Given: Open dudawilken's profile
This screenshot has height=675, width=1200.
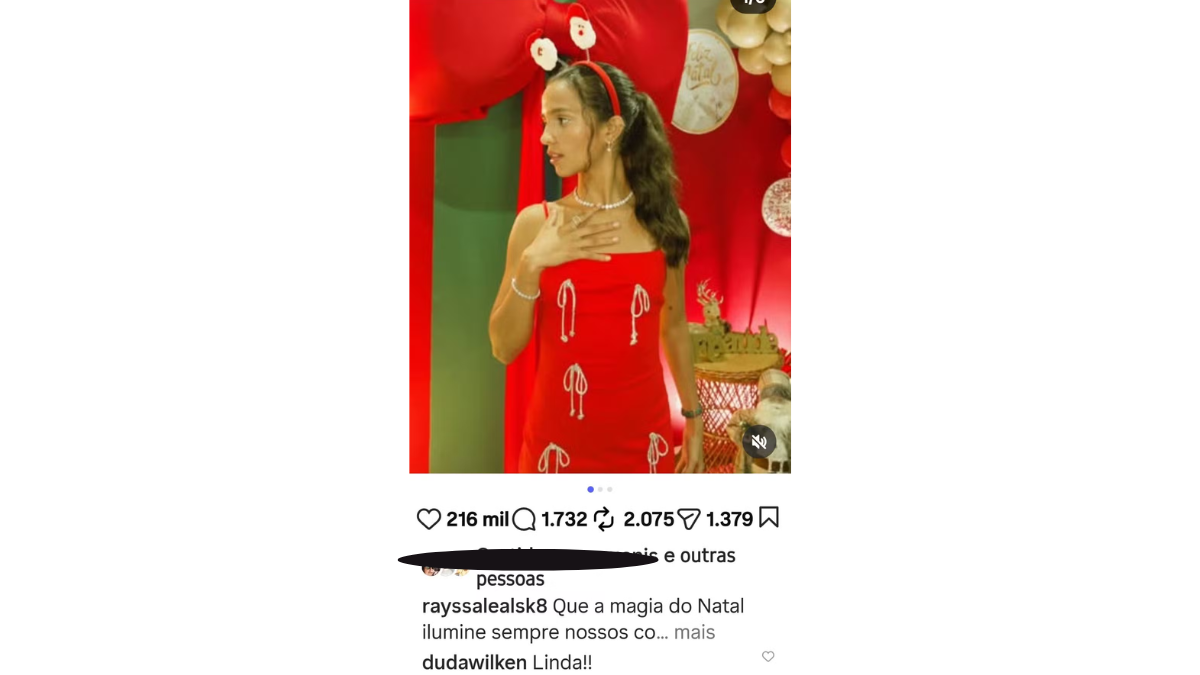Looking at the screenshot, I should tap(474, 662).
